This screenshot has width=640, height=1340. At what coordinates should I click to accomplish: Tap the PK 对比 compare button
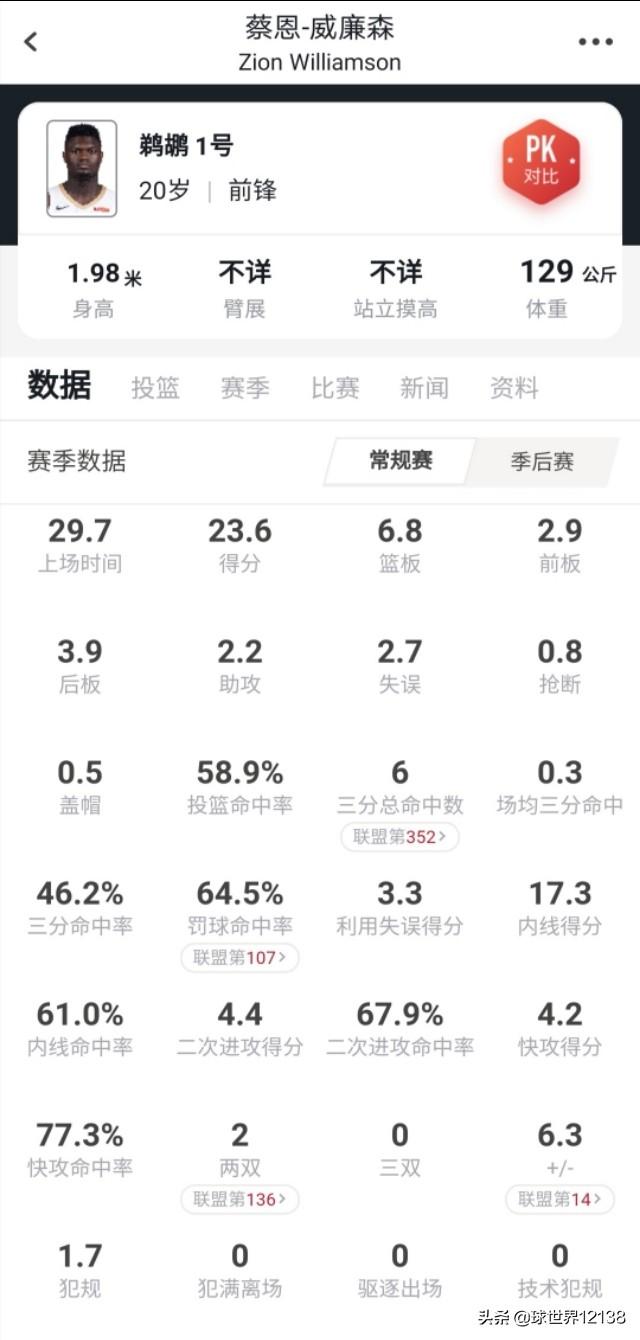(x=541, y=161)
